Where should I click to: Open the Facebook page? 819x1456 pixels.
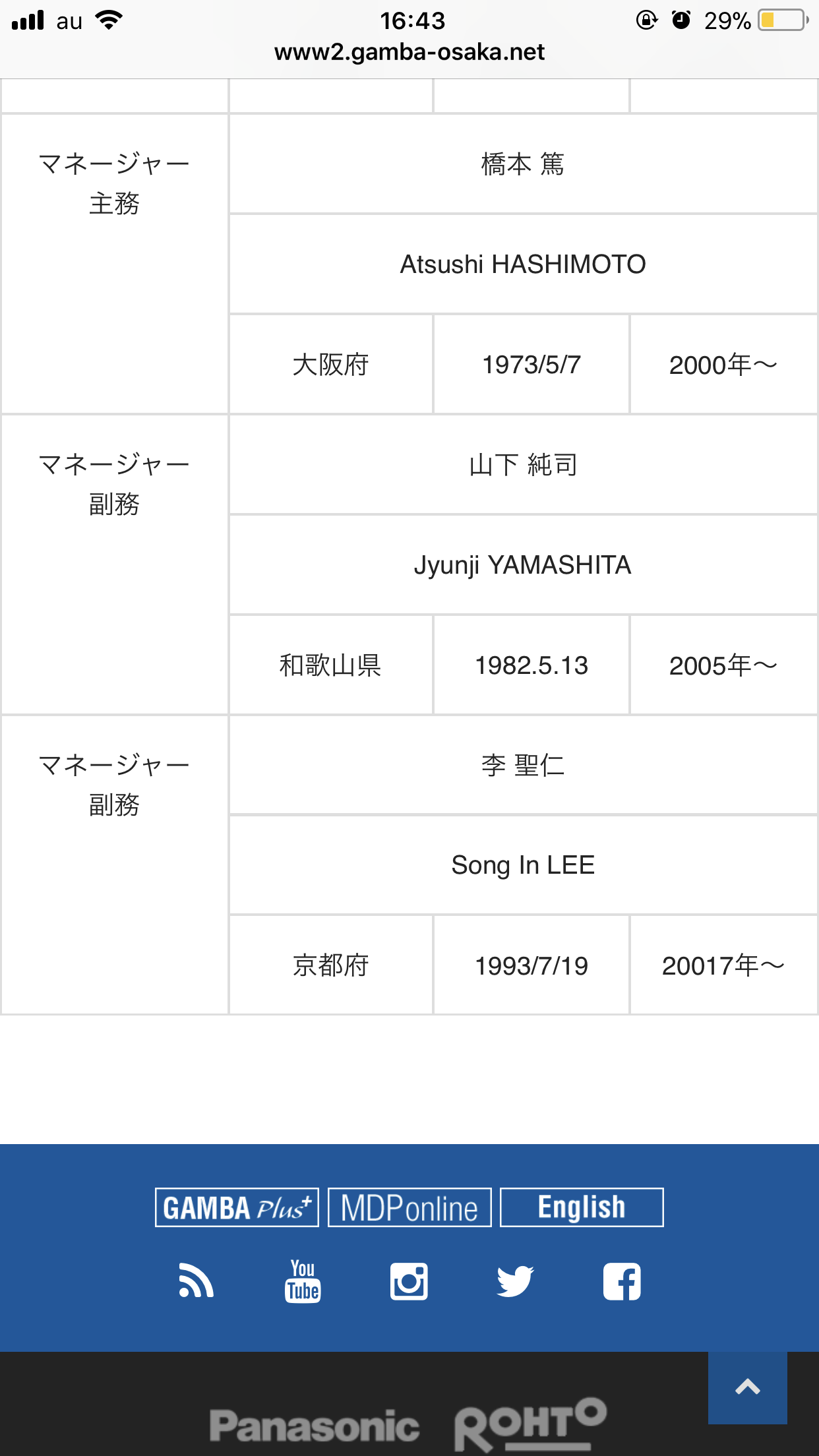pyautogui.click(x=622, y=1281)
